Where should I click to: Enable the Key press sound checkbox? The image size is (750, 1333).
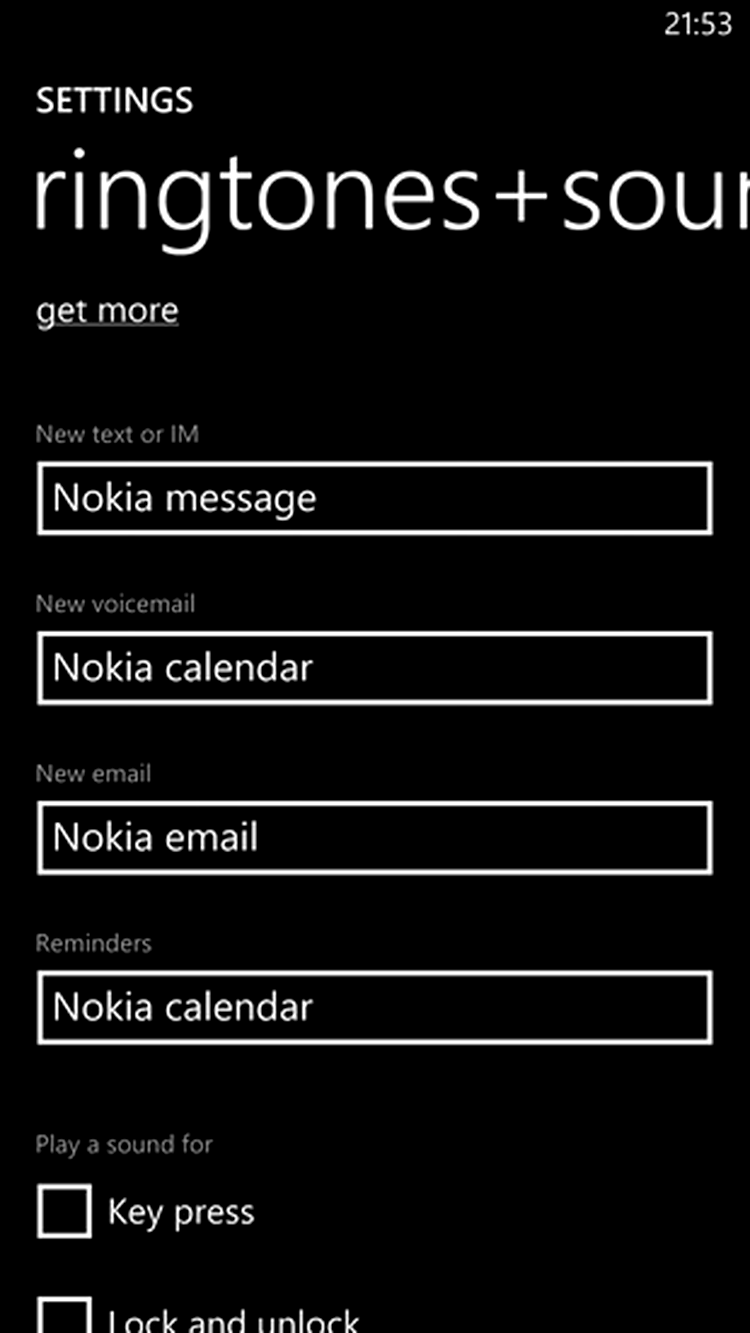click(64, 1212)
